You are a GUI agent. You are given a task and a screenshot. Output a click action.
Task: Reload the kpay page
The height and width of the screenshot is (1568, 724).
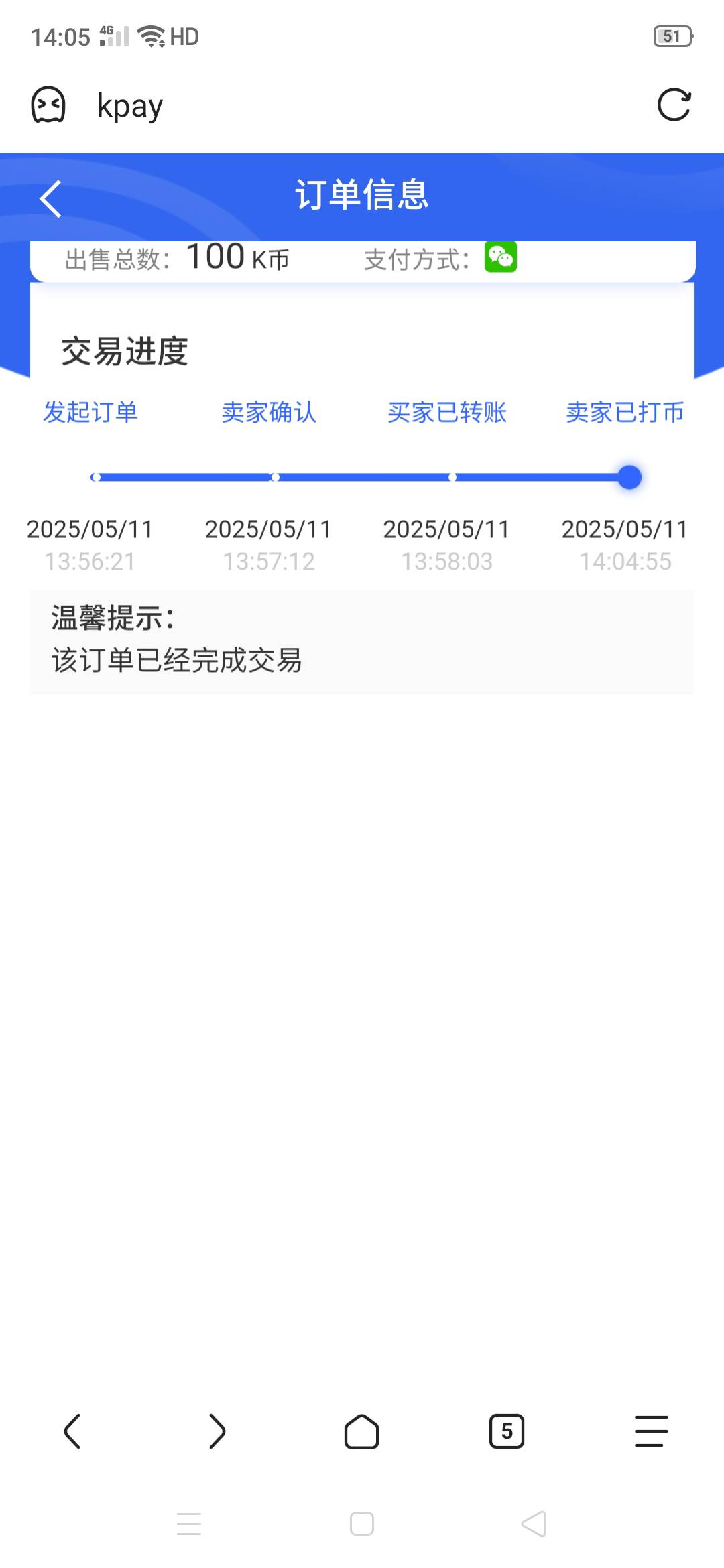[674, 105]
